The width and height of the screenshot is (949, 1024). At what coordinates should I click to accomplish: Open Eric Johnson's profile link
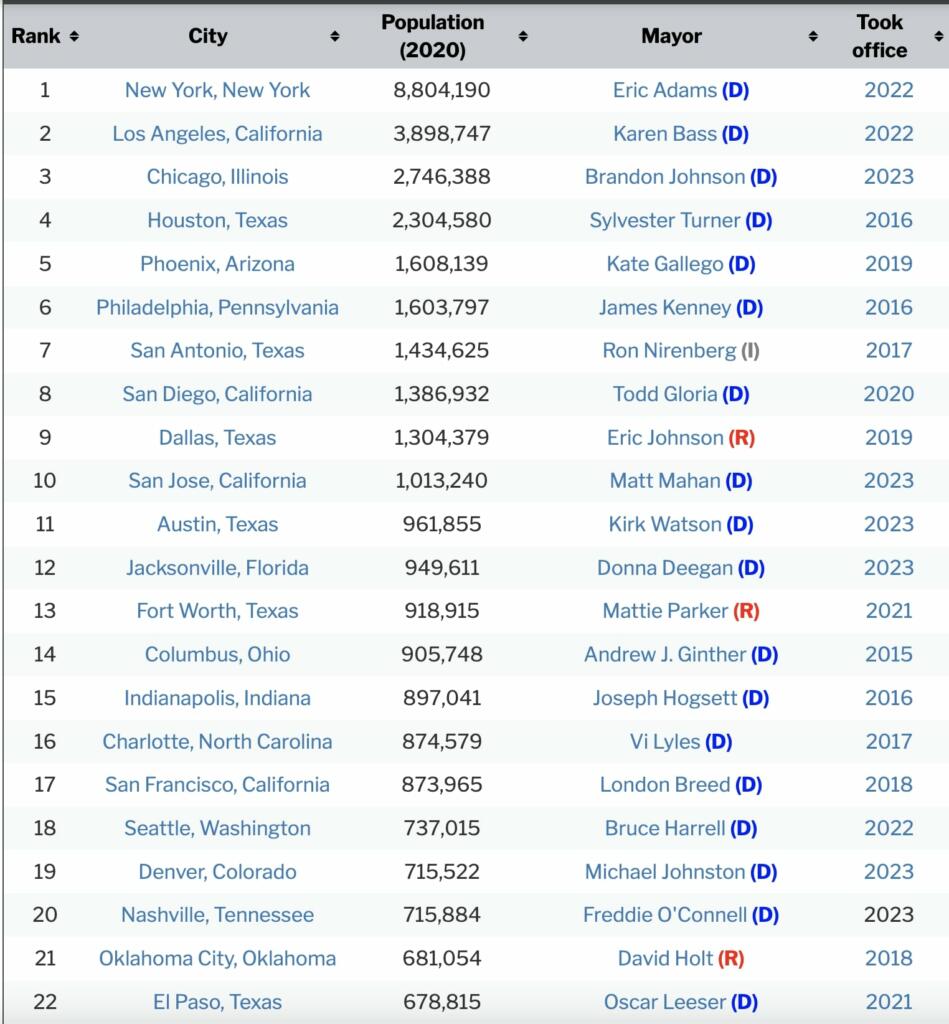[x=664, y=438]
